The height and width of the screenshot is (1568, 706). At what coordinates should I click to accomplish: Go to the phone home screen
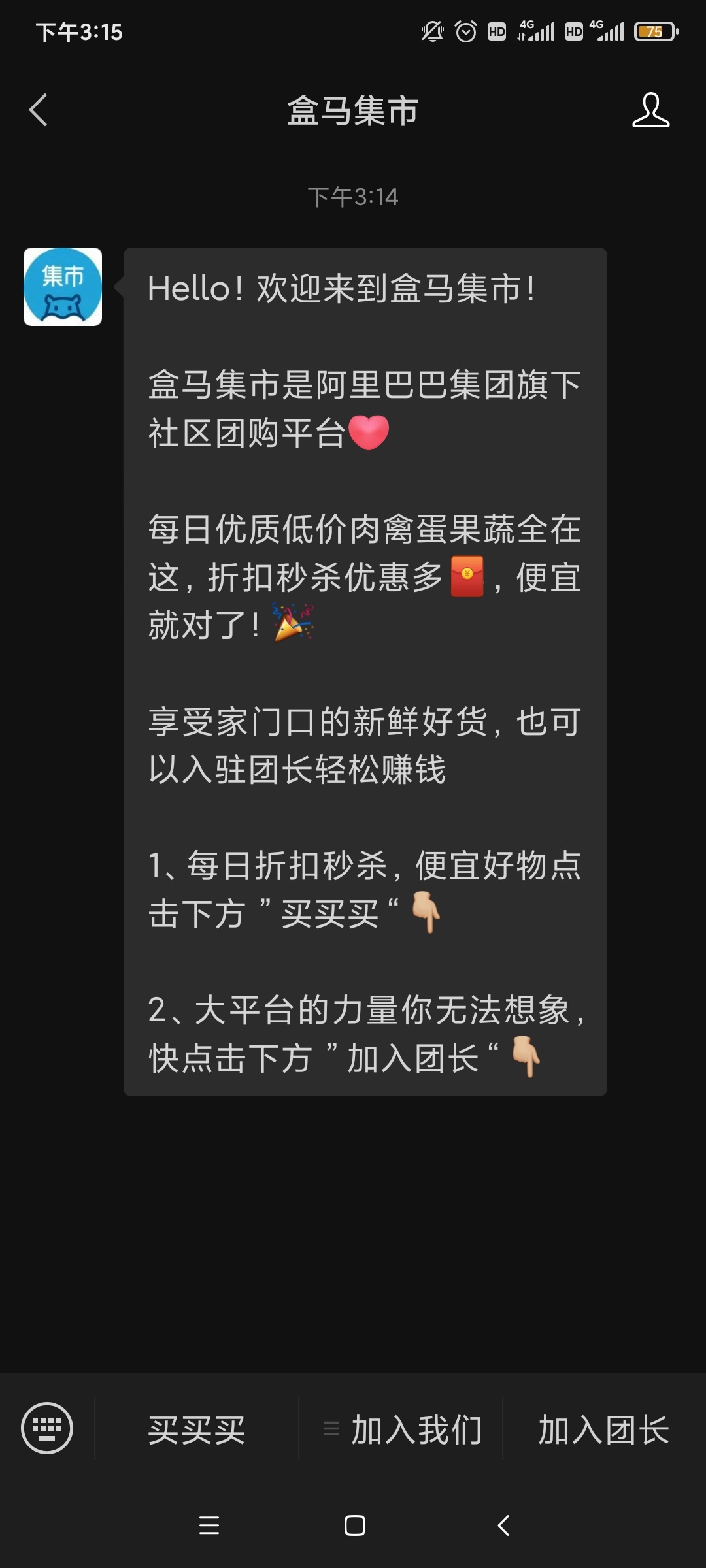point(354,1526)
